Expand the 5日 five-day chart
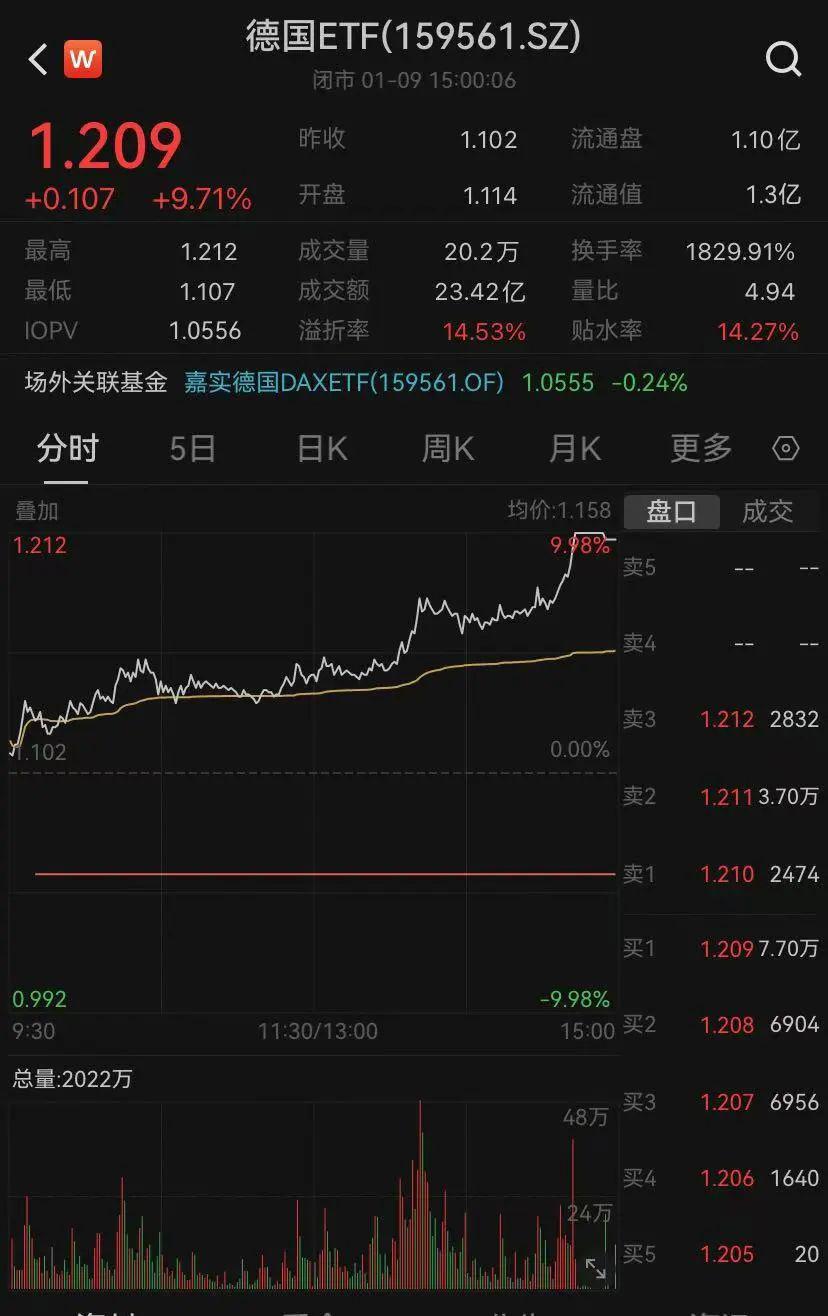The height and width of the screenshot is (1316, 828). click(192, 449)
